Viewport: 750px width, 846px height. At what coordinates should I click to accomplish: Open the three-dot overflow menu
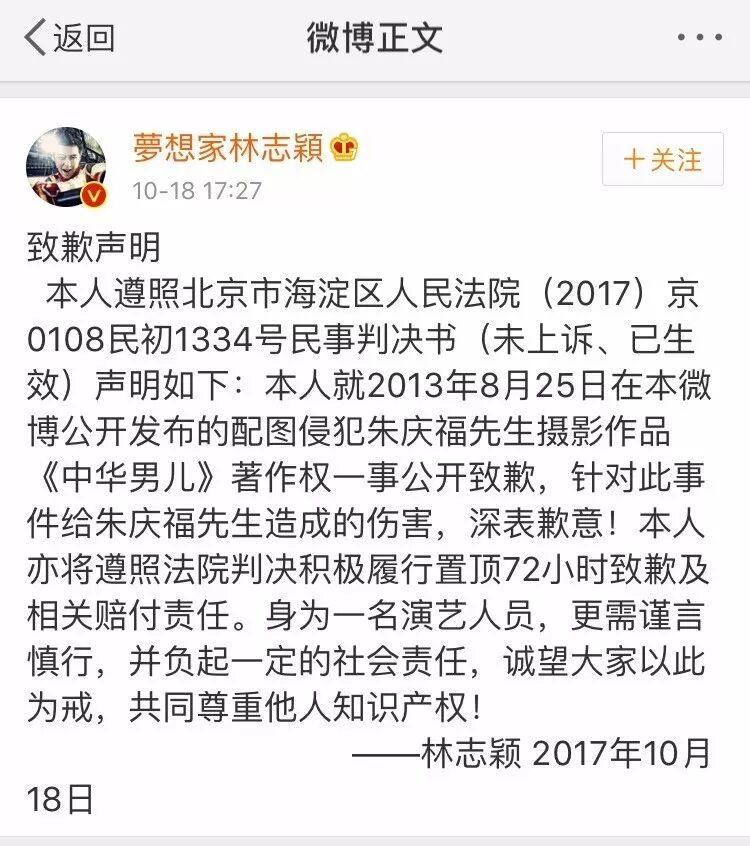[699, 38]
